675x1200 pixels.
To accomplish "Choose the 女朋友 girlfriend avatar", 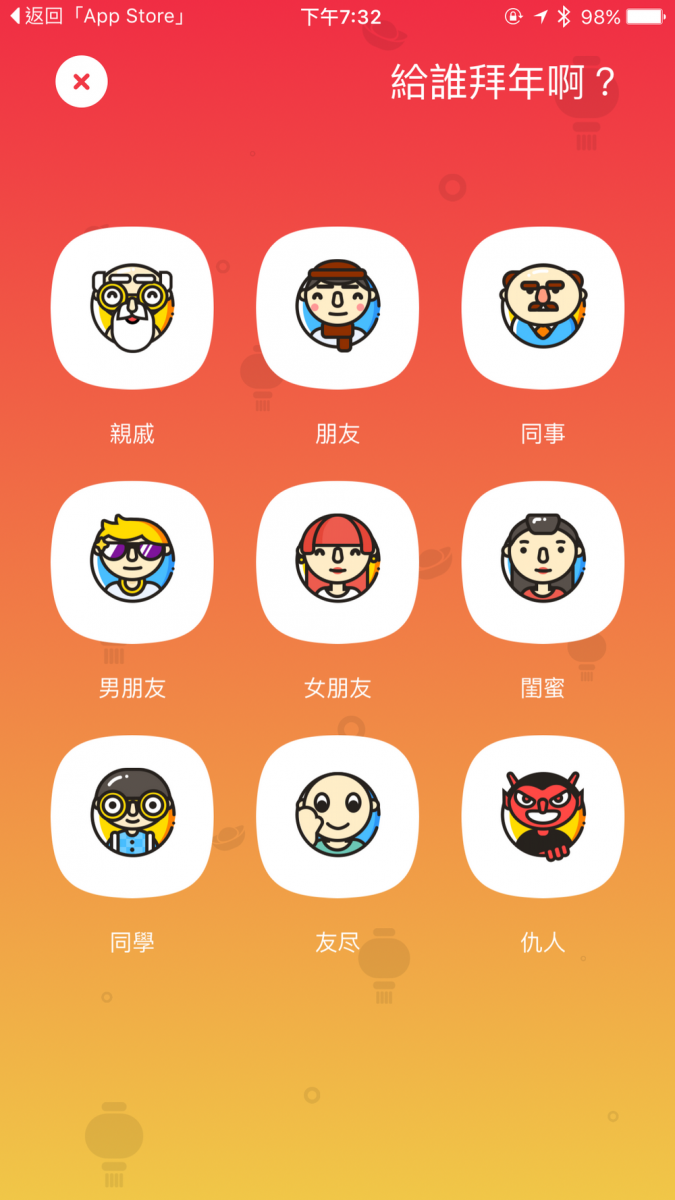I will [x=337, y=562].
